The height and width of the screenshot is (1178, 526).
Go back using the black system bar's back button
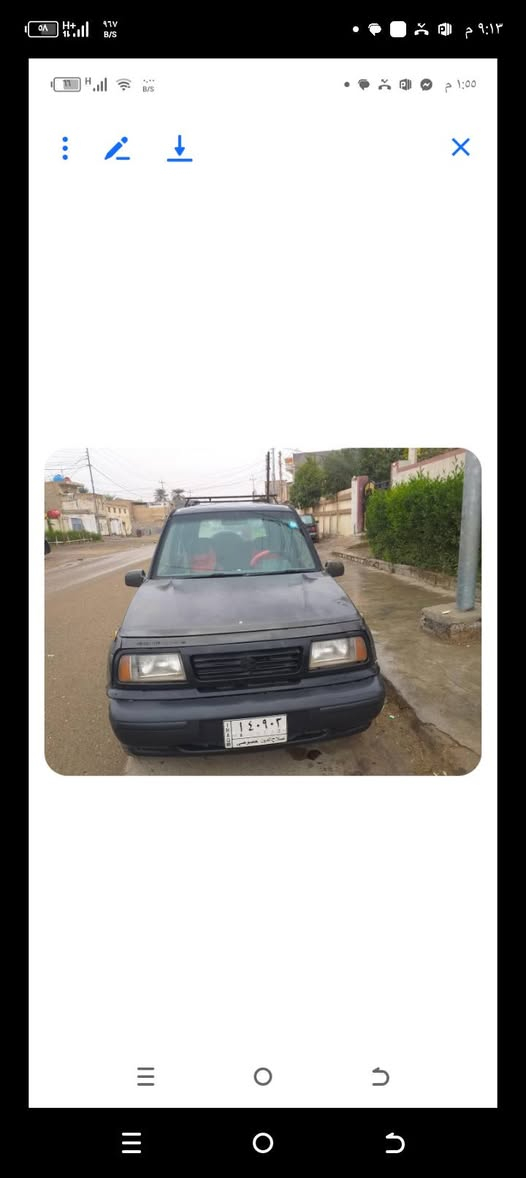394,1143
